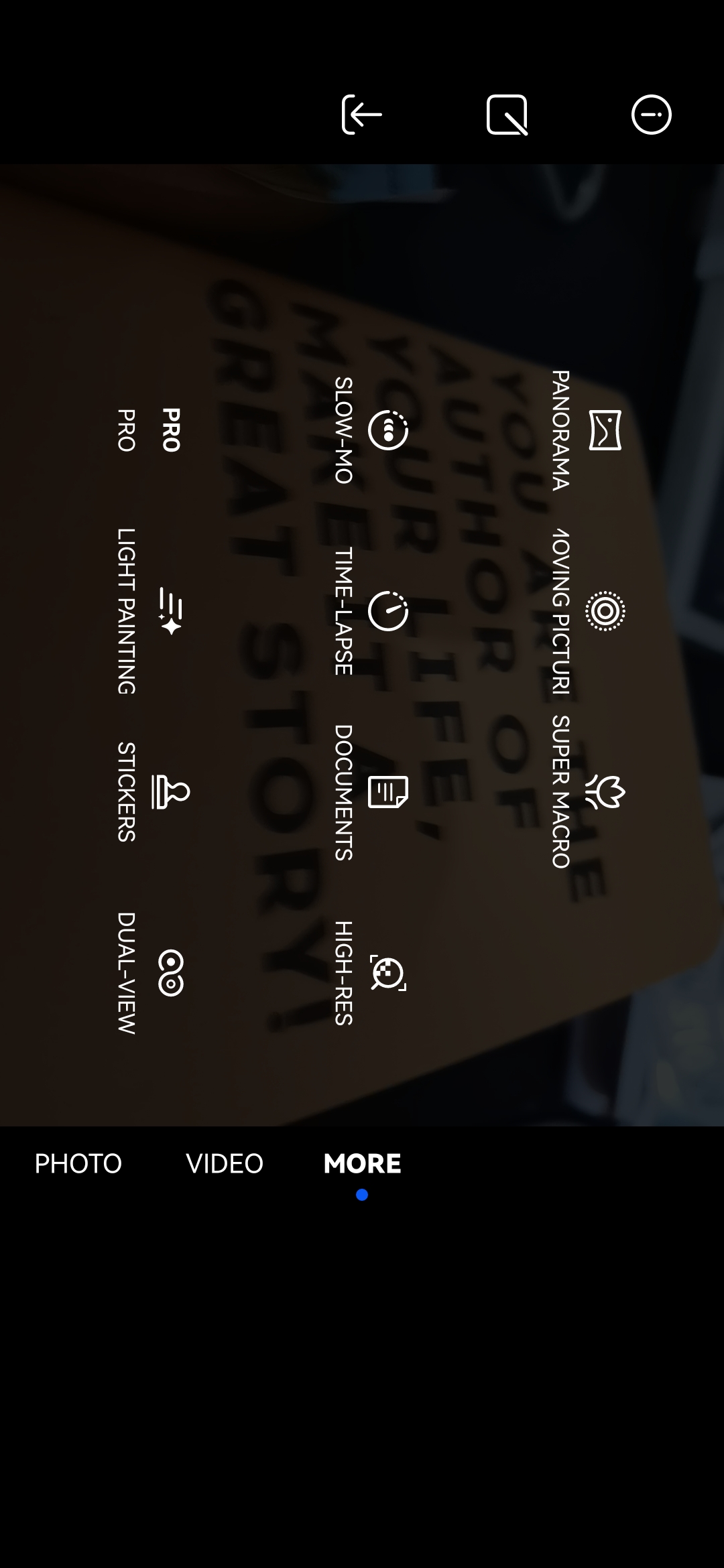Choose the High-Res mode
This screenshot has width=724, height=1568.
pyautogui.click(x=387, y=973)
